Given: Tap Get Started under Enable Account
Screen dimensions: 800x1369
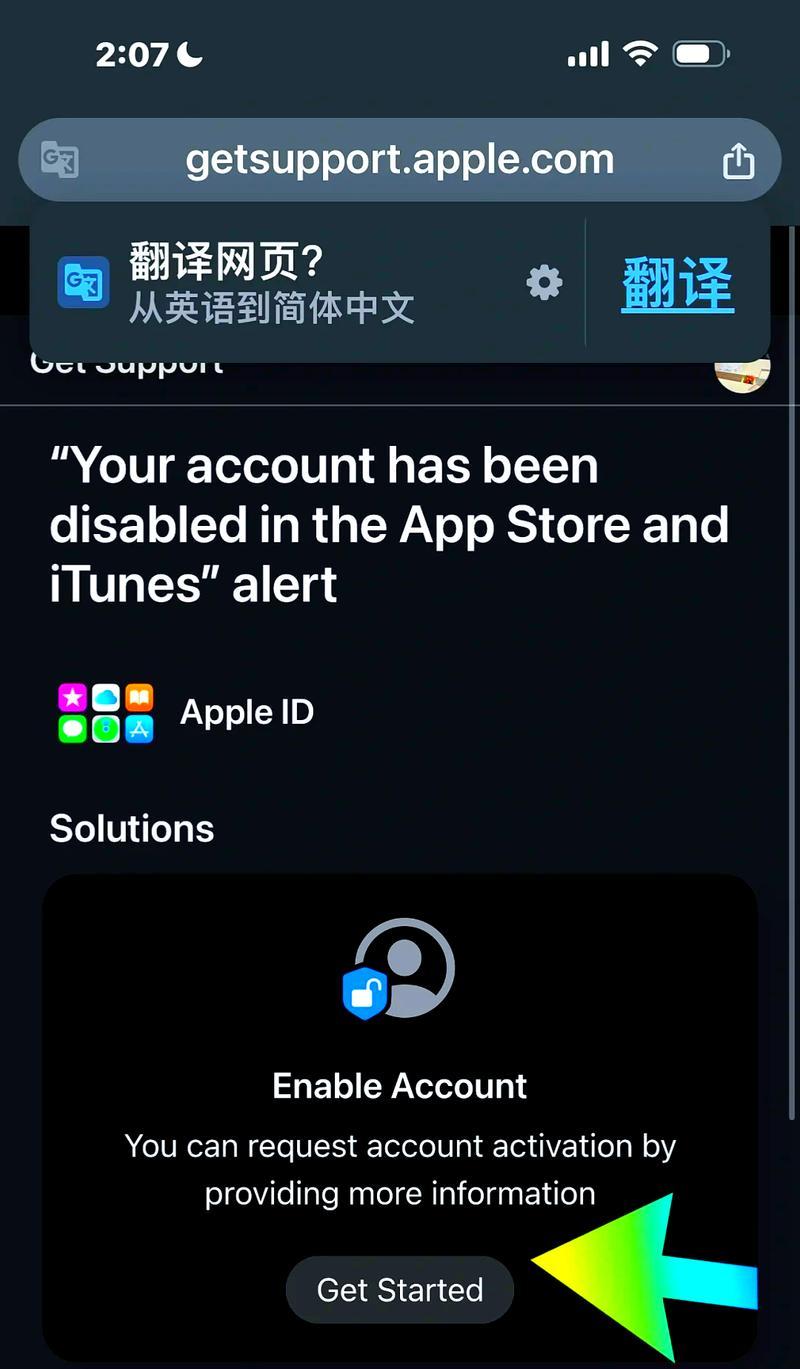Looking at the screenshot, I should click(x=399, y=1290).
